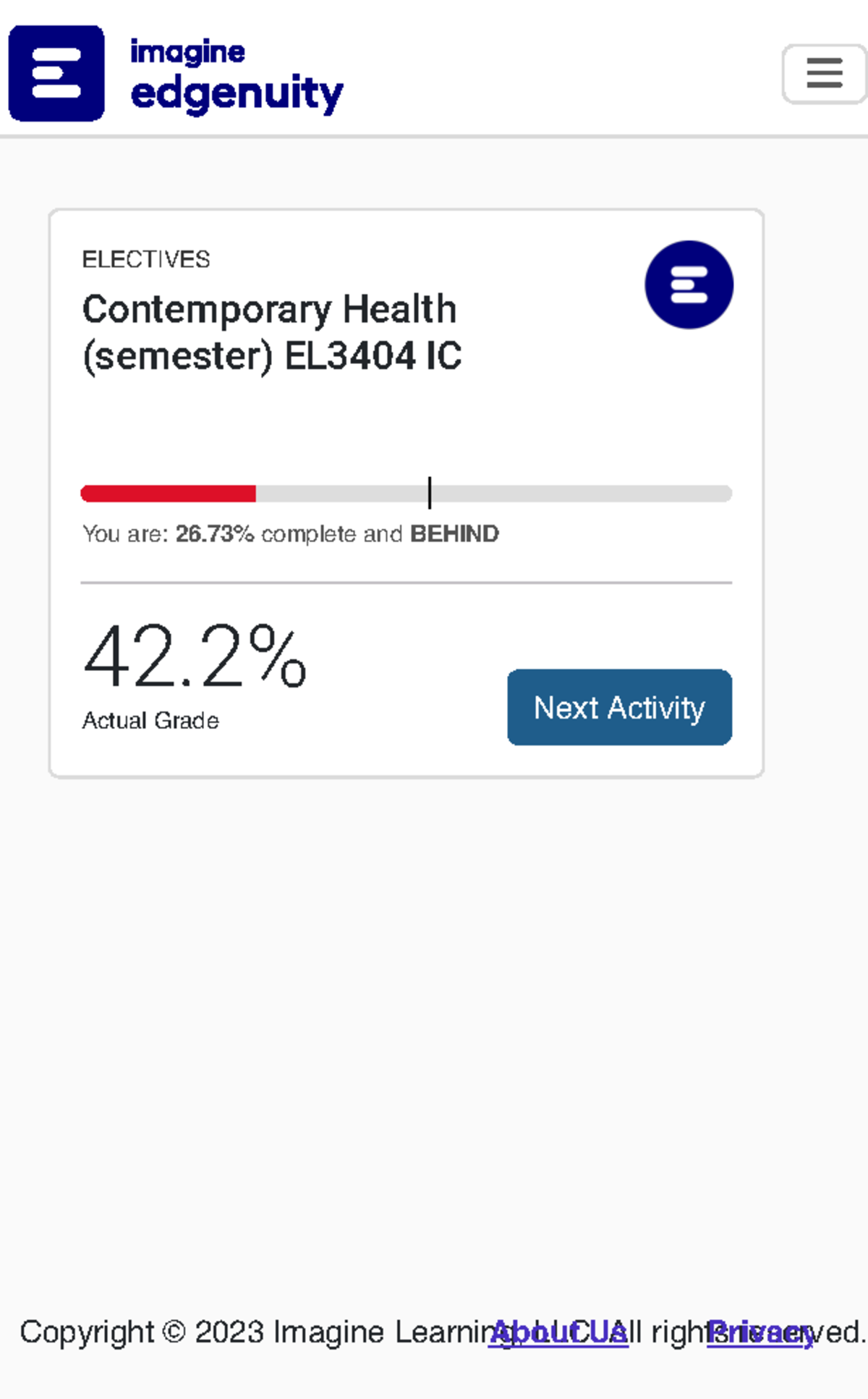Open the ELECTIVES category label
The width and height of the screenshot is (868, 1399).
[x=146, y=258]
